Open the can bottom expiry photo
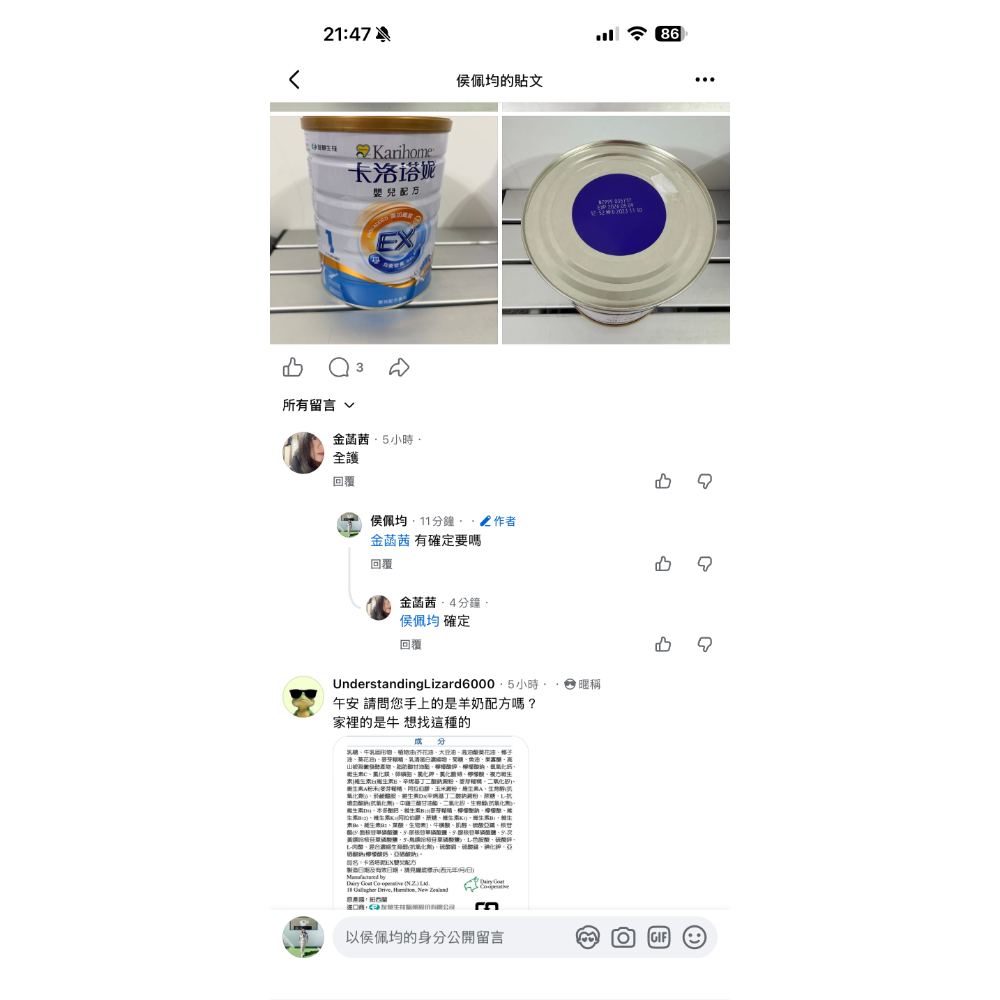Screen dimensions: 1000x1000 click(616, 230)
